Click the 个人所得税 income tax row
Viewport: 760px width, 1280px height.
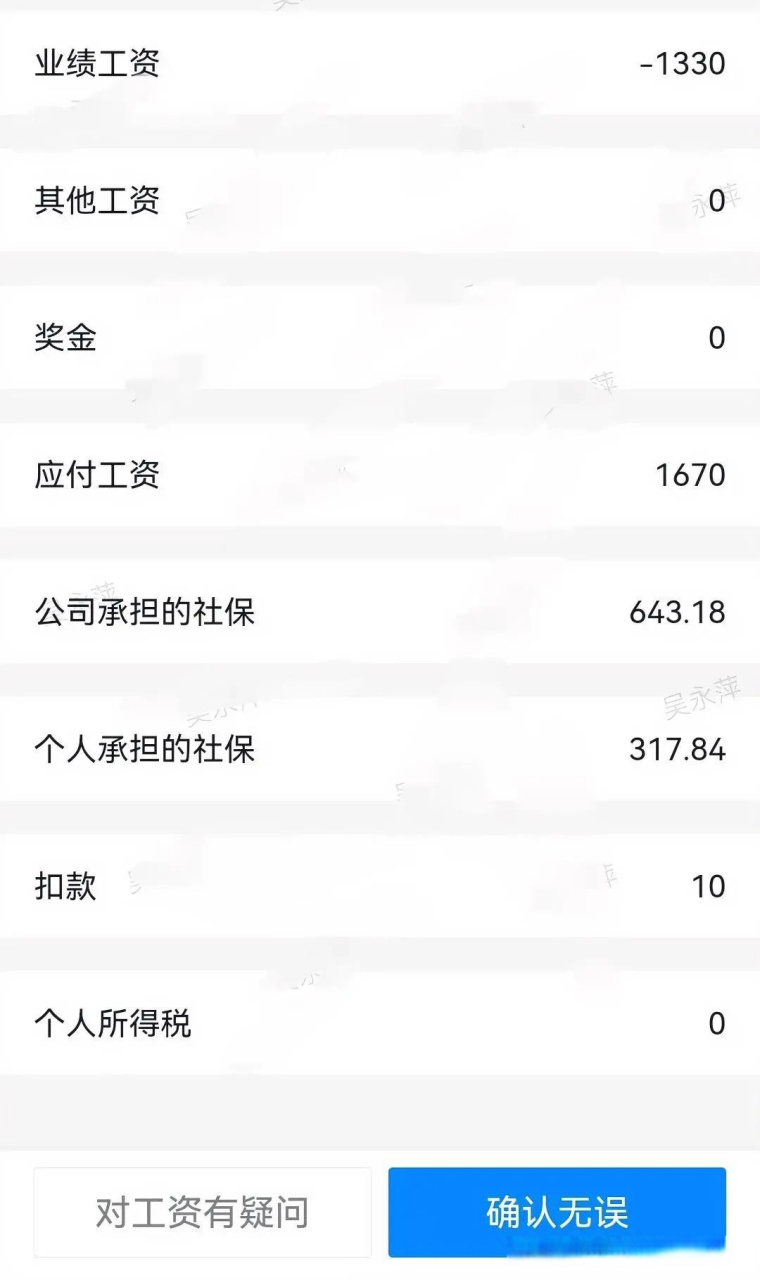380,1024
